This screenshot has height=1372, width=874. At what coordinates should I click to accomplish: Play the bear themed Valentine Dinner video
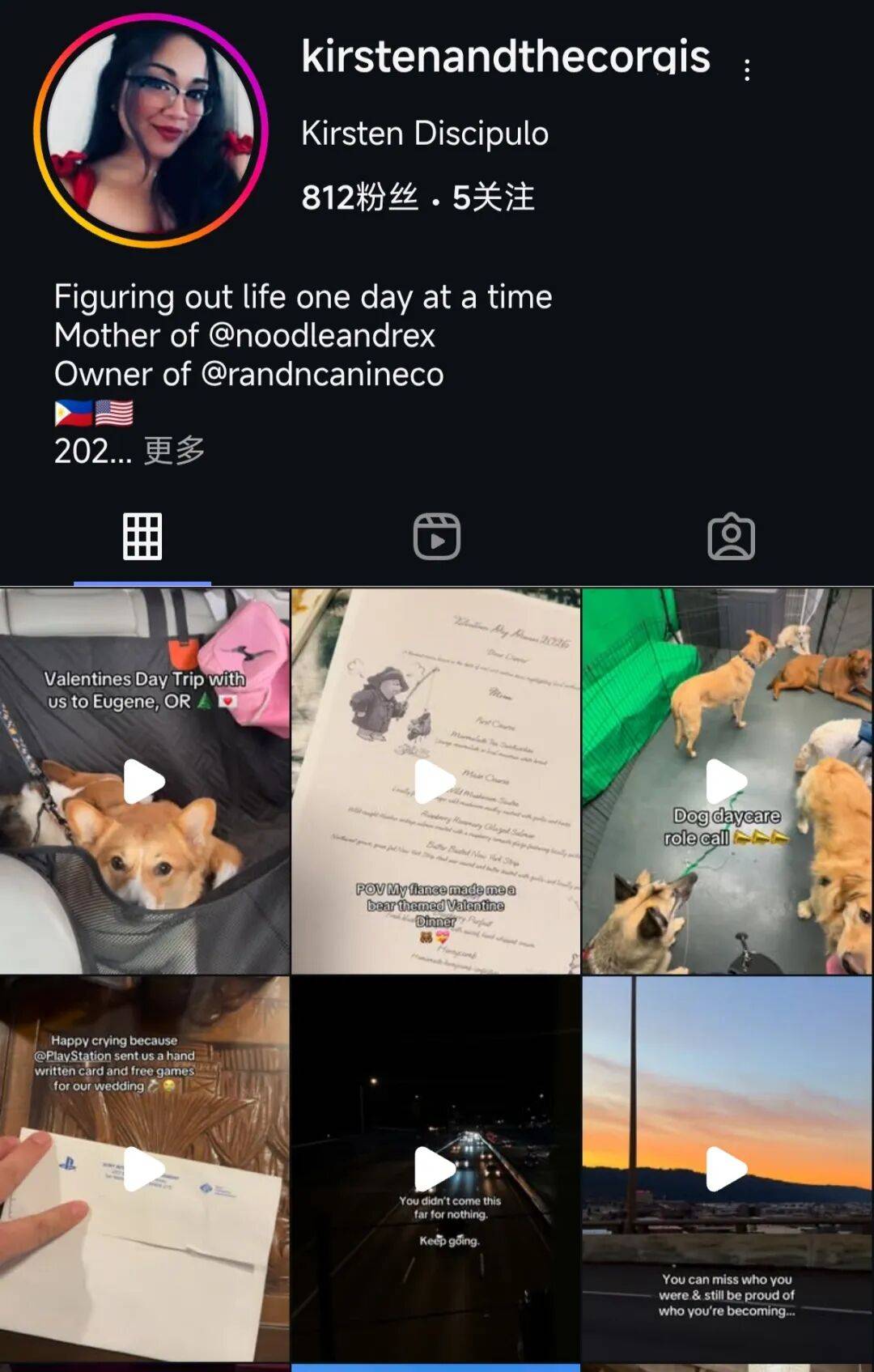435,781
